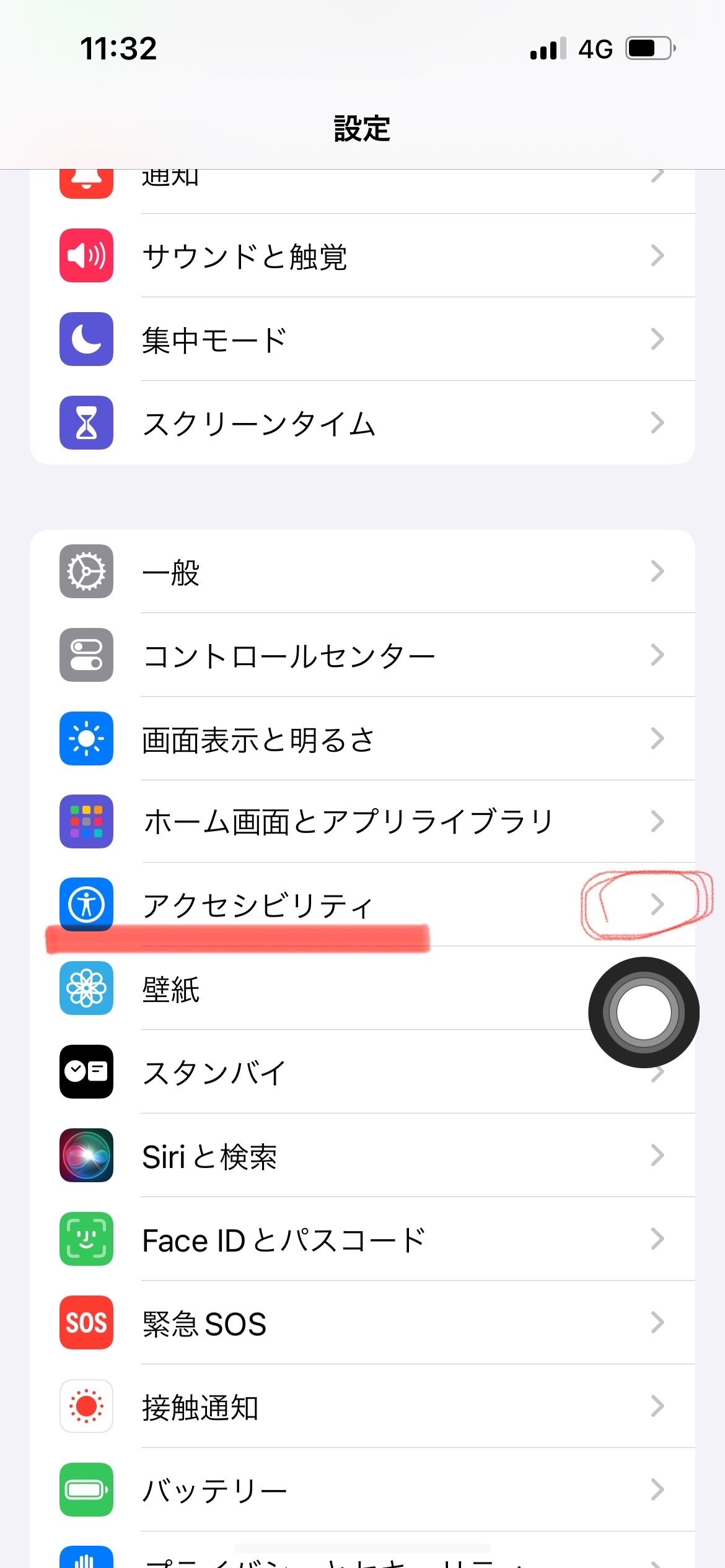Open 接触通知 settings
This screenshot has height=1568, width=725.
tap(362, 1406)
